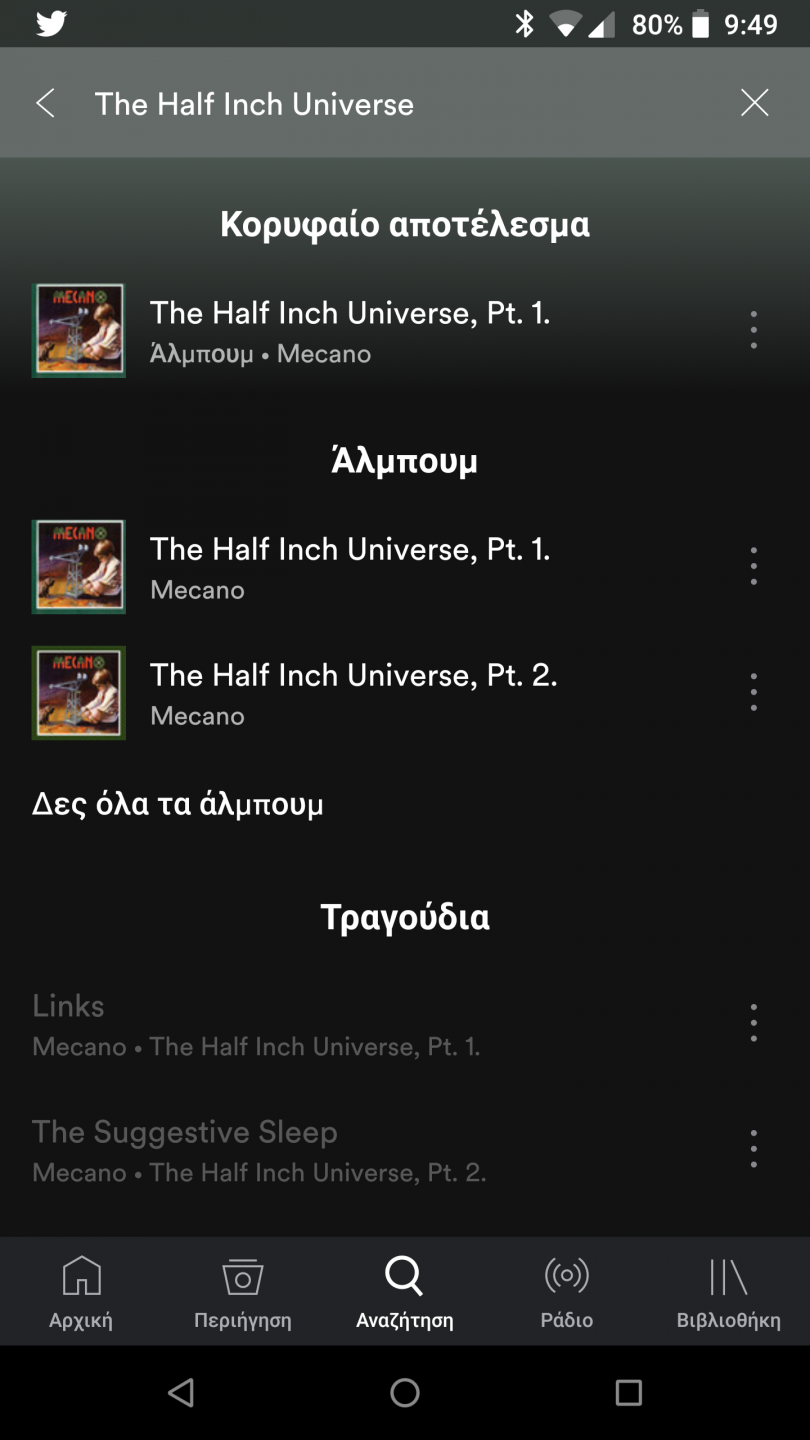The image size is (810, 1440).
Task: Switch to the Ράδιο tab
Action: (567, 1292)
